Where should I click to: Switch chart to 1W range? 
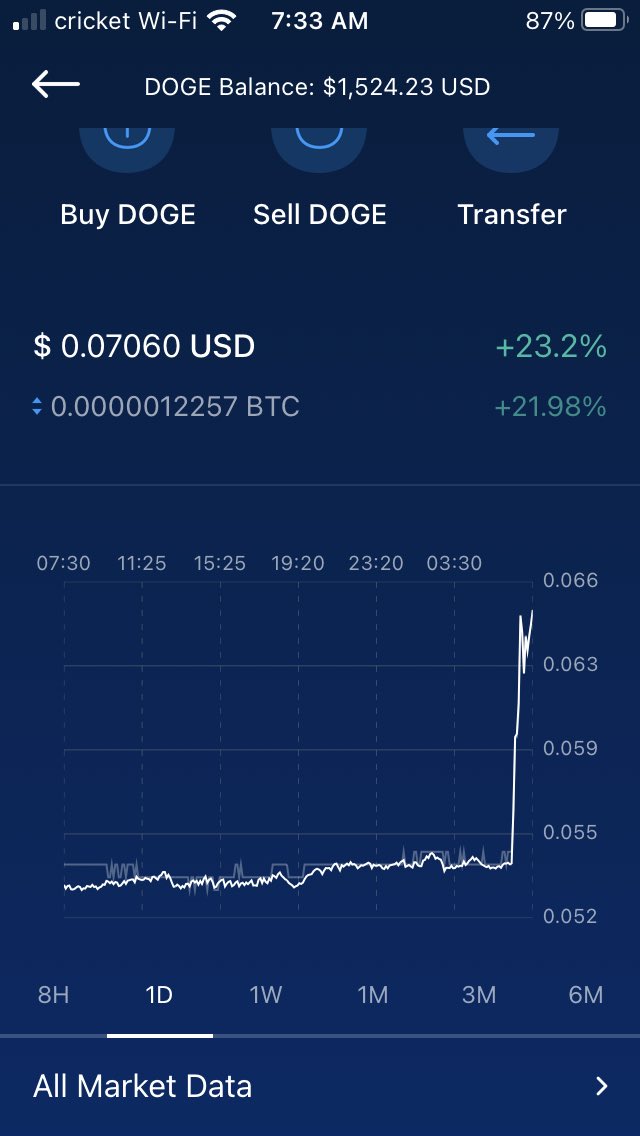[x=265, y=995]
